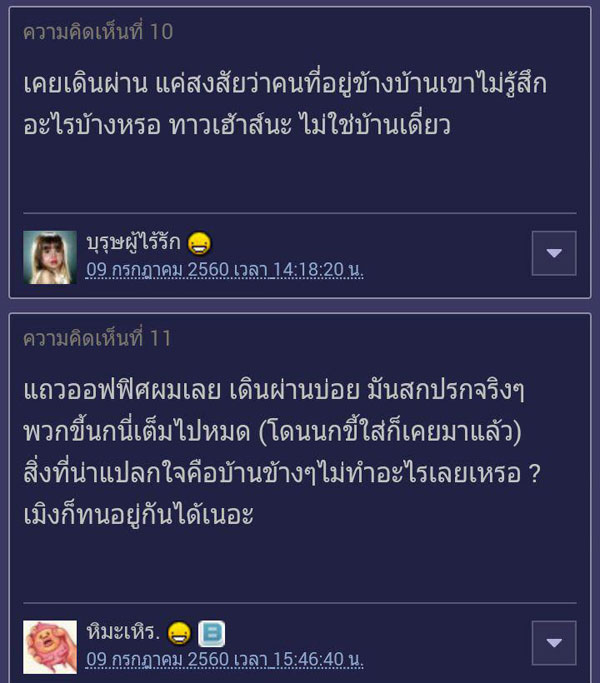Open profile of user หิมะเหิร.
Viewport: 600px width, 683px height.
pyautogui.click(x=123, y=632)
